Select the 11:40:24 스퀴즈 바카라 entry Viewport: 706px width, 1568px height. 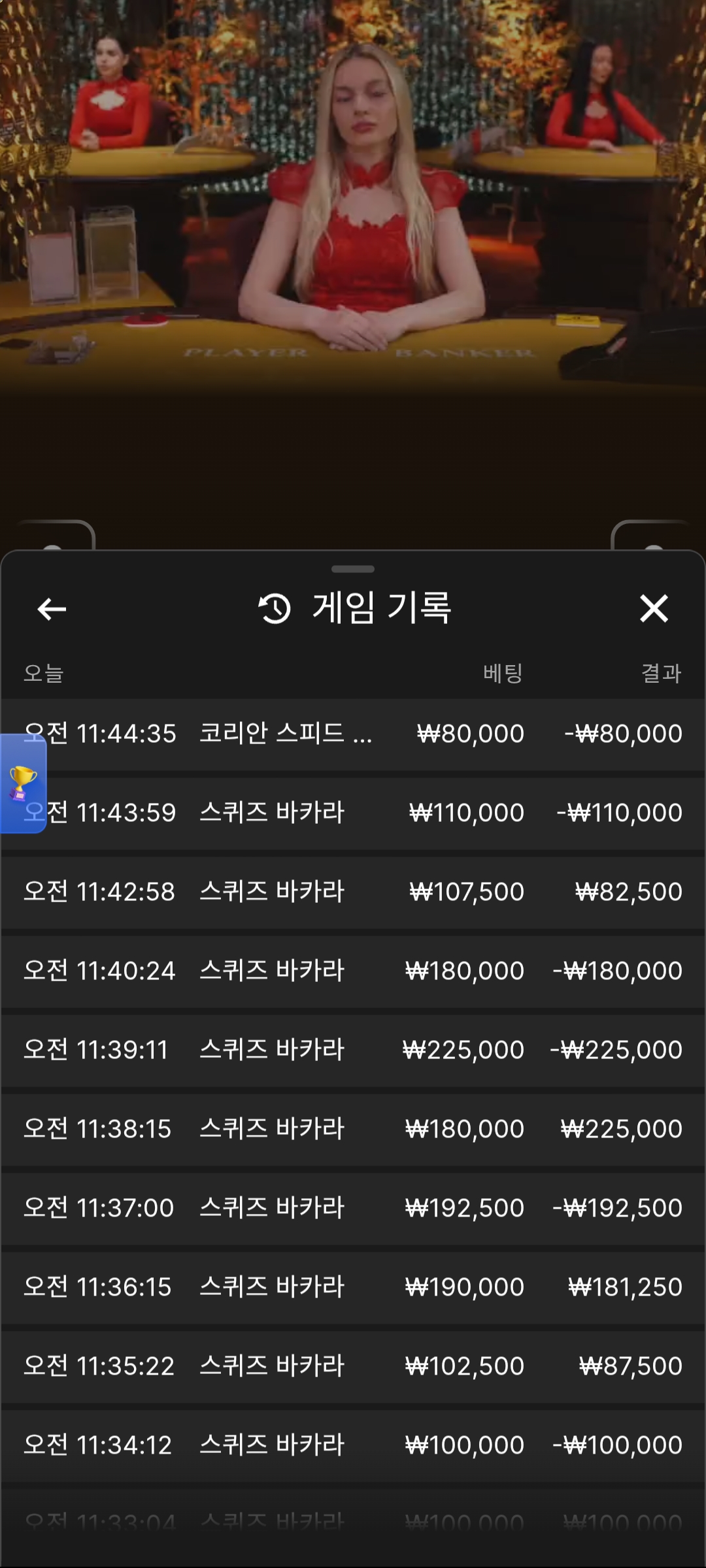click(353, 971)
